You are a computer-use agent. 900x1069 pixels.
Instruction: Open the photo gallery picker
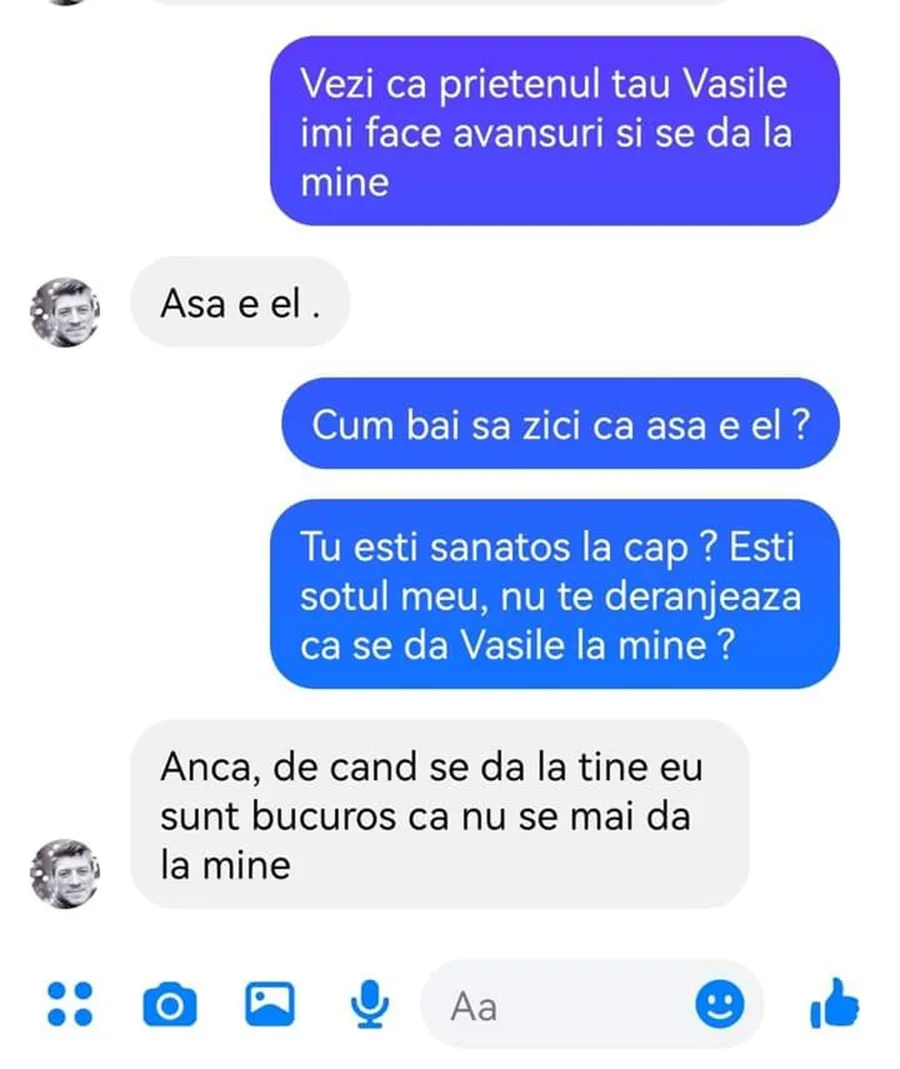tap(270, 1004)
